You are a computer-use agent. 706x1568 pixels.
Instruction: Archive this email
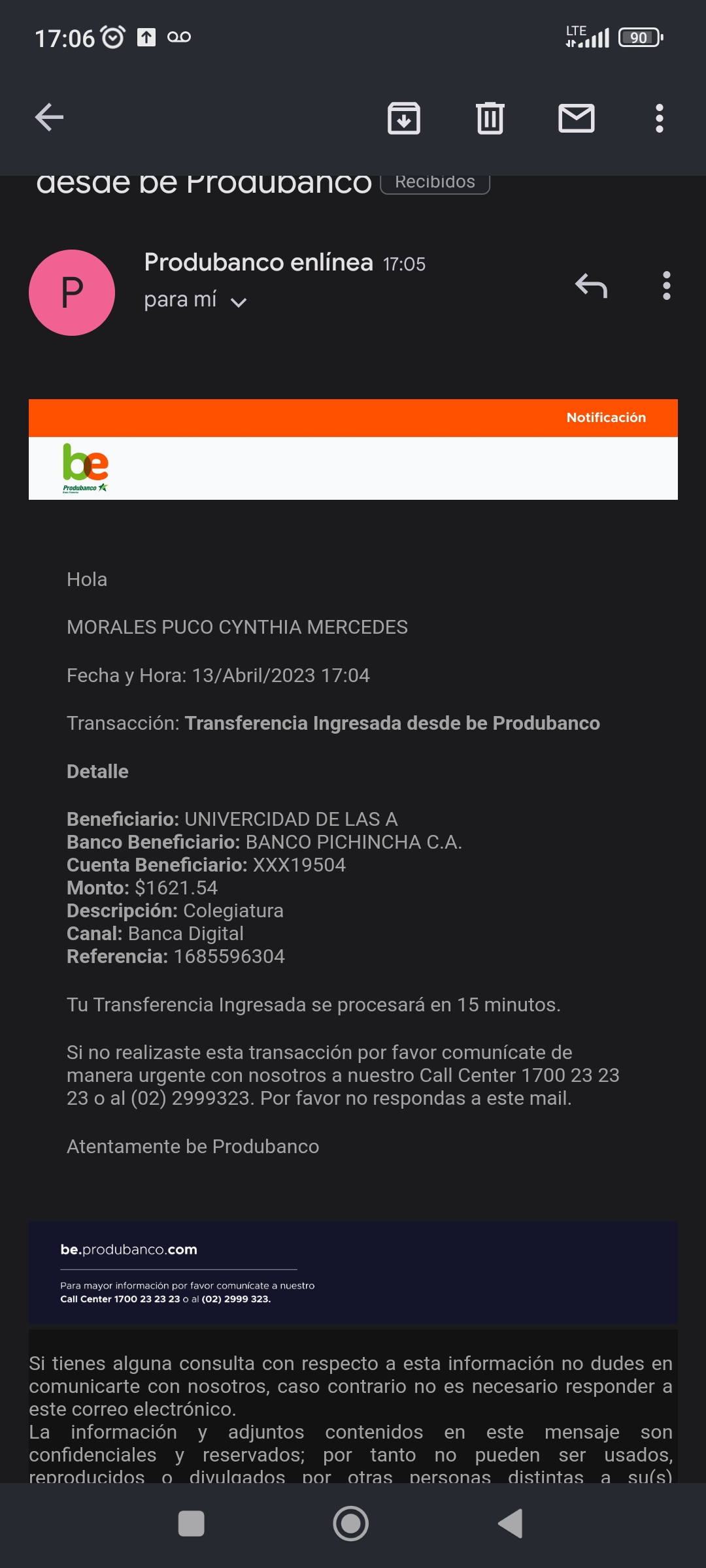tap(404, 118)
